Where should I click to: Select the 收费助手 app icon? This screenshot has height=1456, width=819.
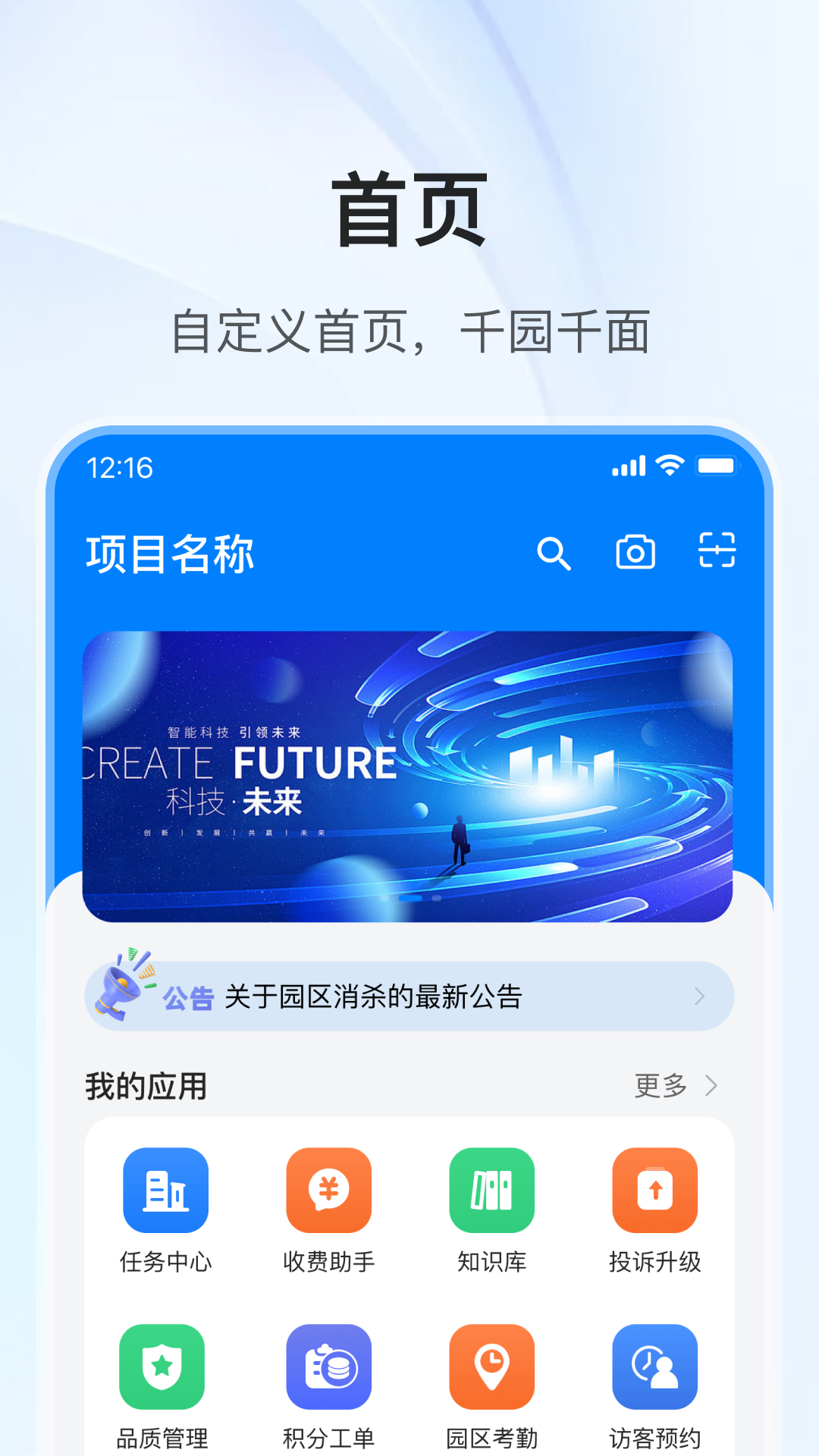pos(328,1190)
